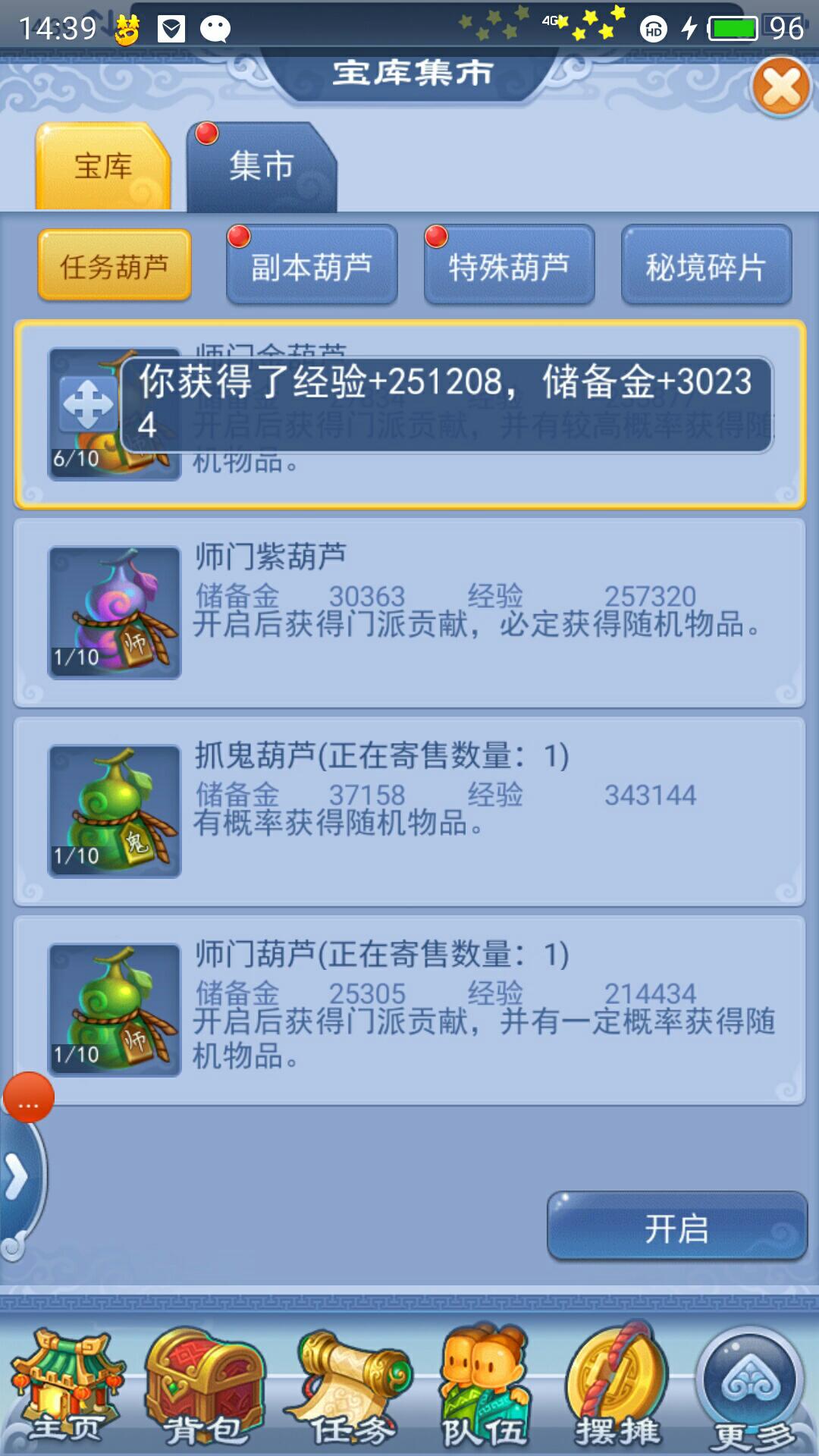Open the 特殊葫芦 category
819x1456 pixels.
[509, 266]
